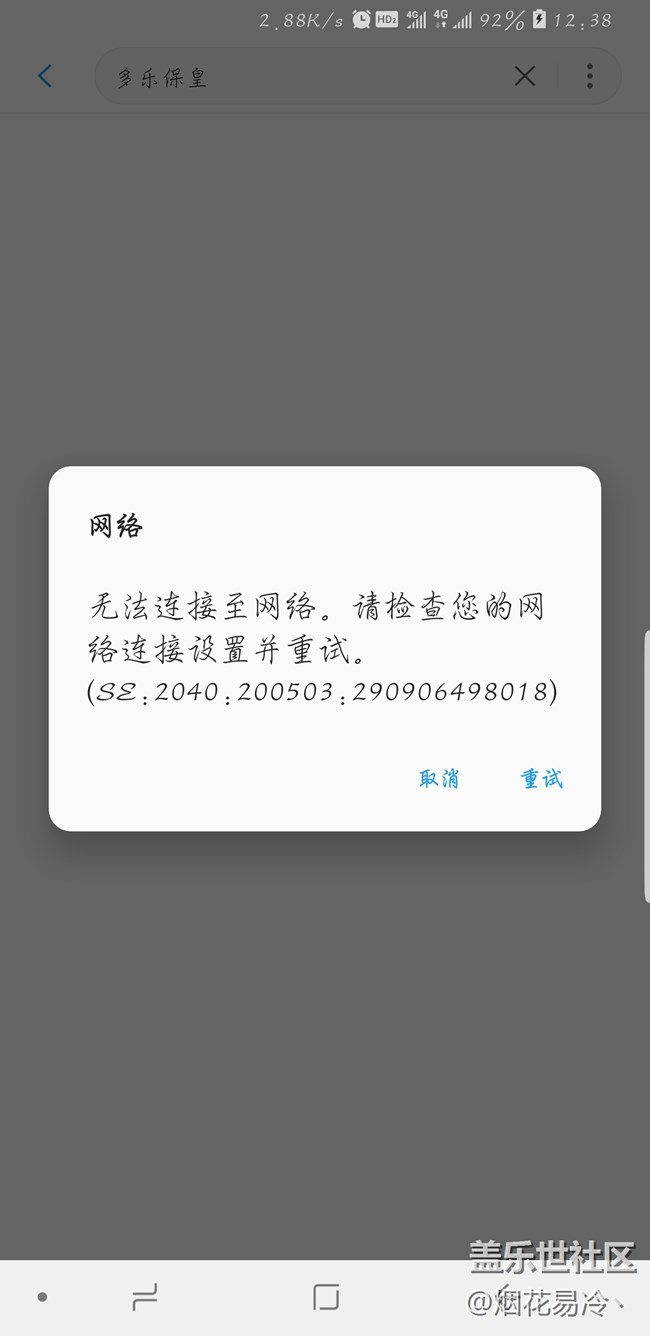Go back using the top-left arrow

(44, 76)
